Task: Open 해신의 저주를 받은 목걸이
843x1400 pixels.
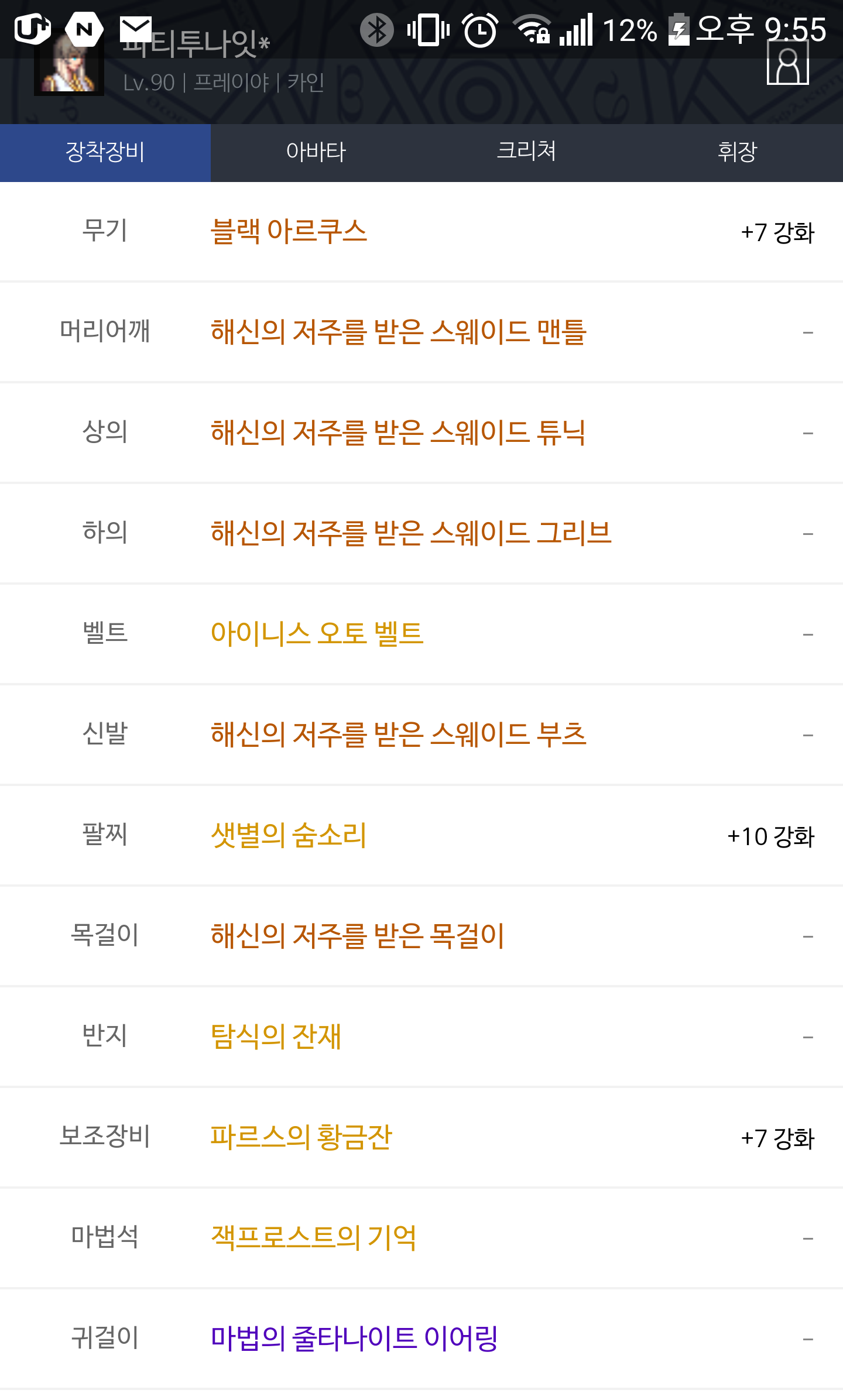Action: click(x=357, y=936)
